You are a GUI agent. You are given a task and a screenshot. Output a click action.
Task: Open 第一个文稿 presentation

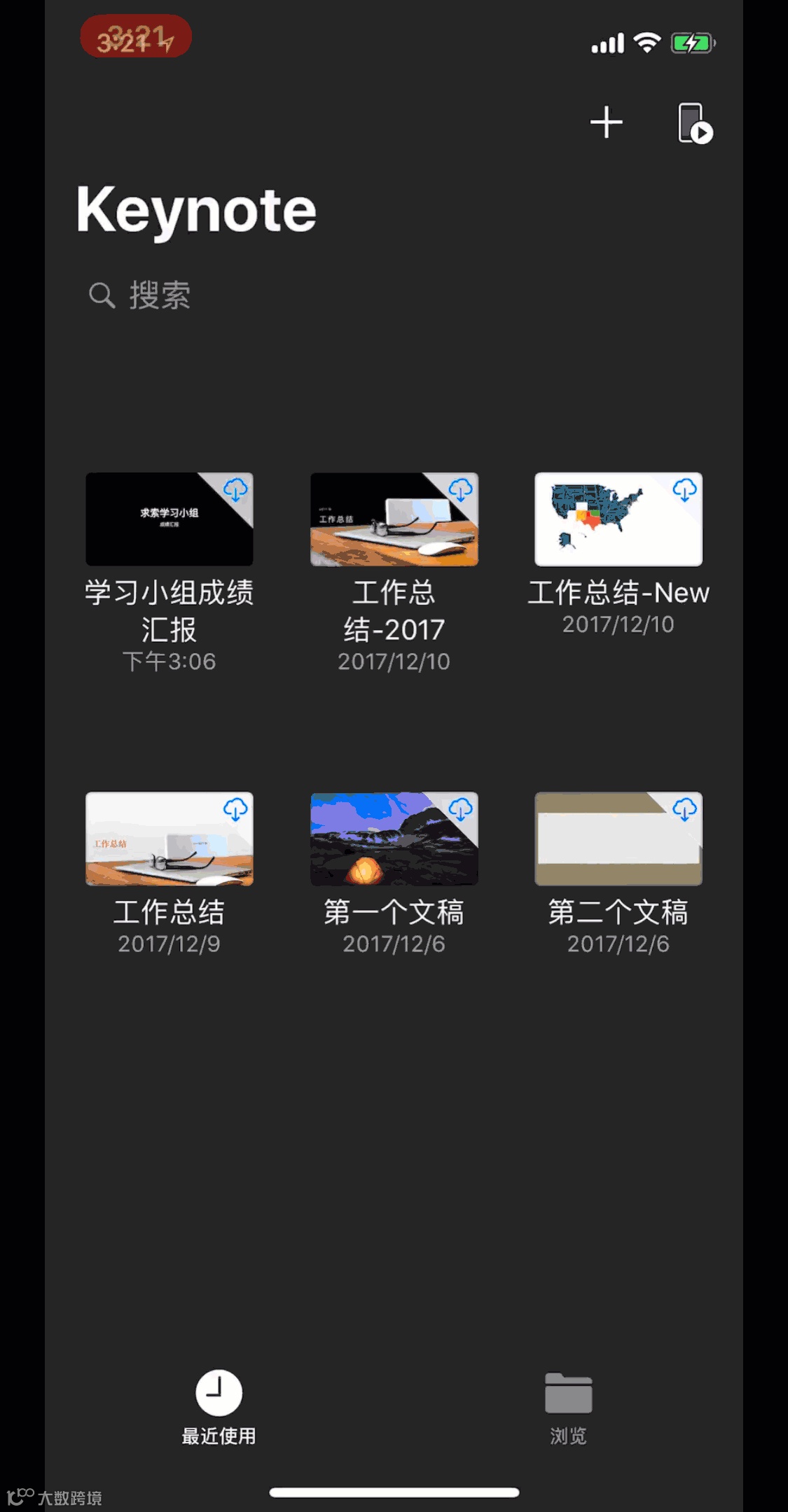(x=394, y=839)
